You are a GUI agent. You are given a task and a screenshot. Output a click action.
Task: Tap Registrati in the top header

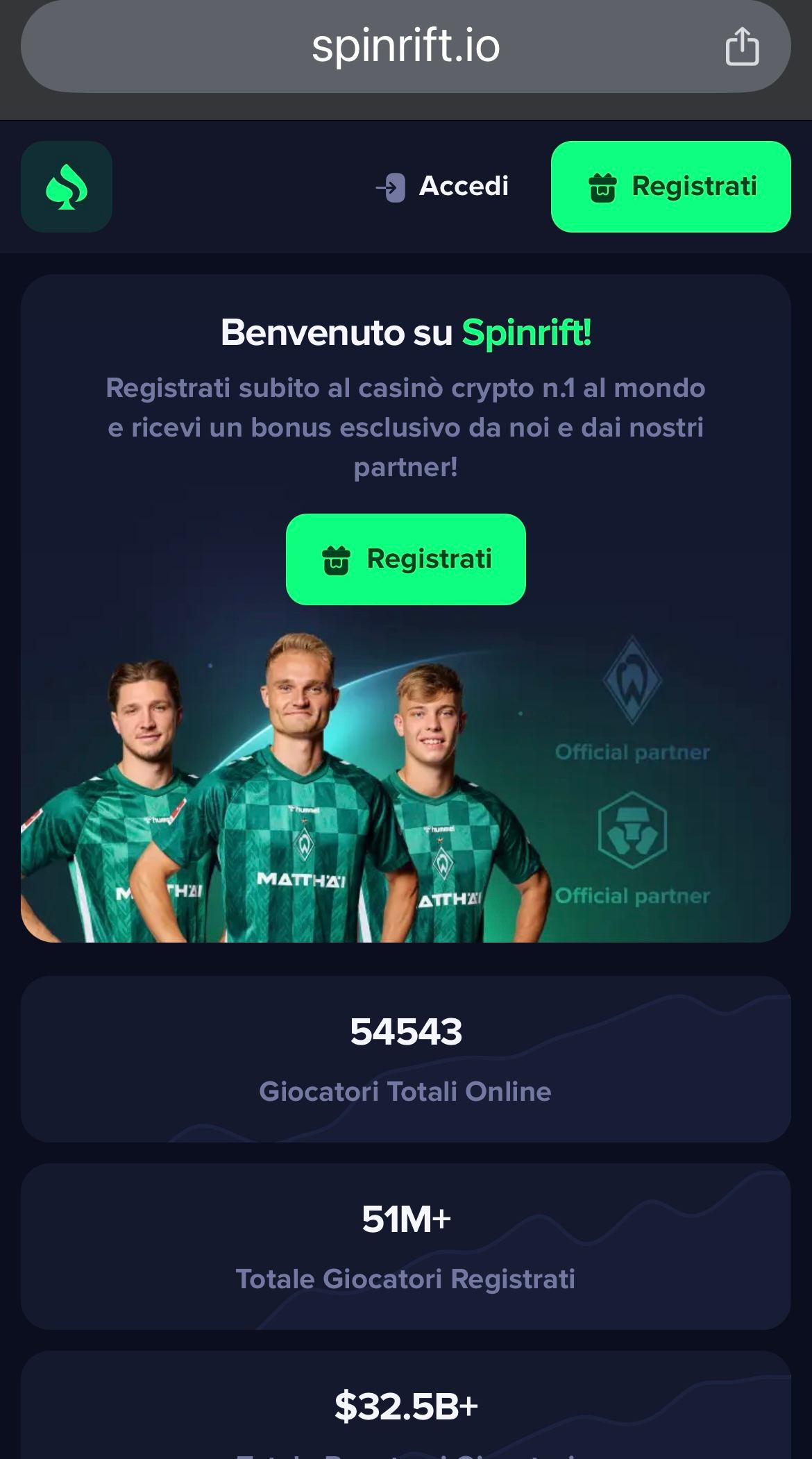(x=670, y=186)
